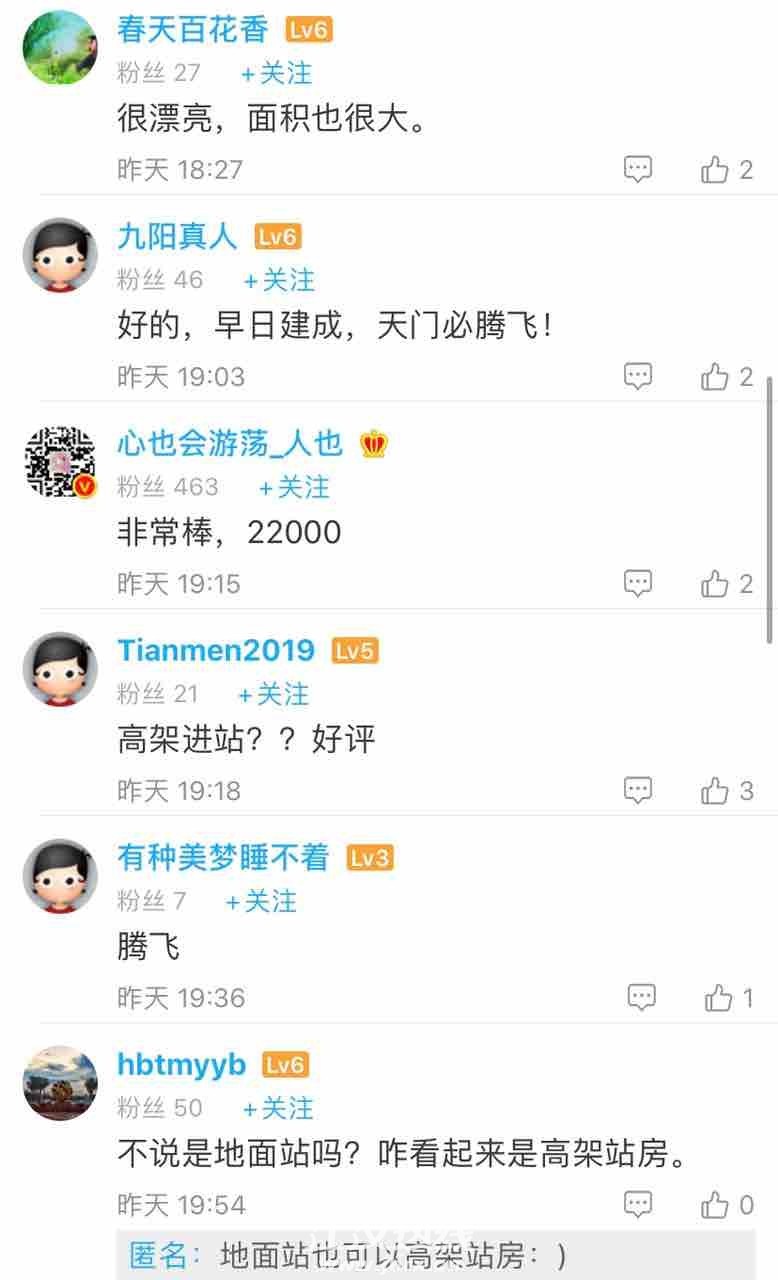Reply to Tianmen2019's comment

[x=638, y=791]
